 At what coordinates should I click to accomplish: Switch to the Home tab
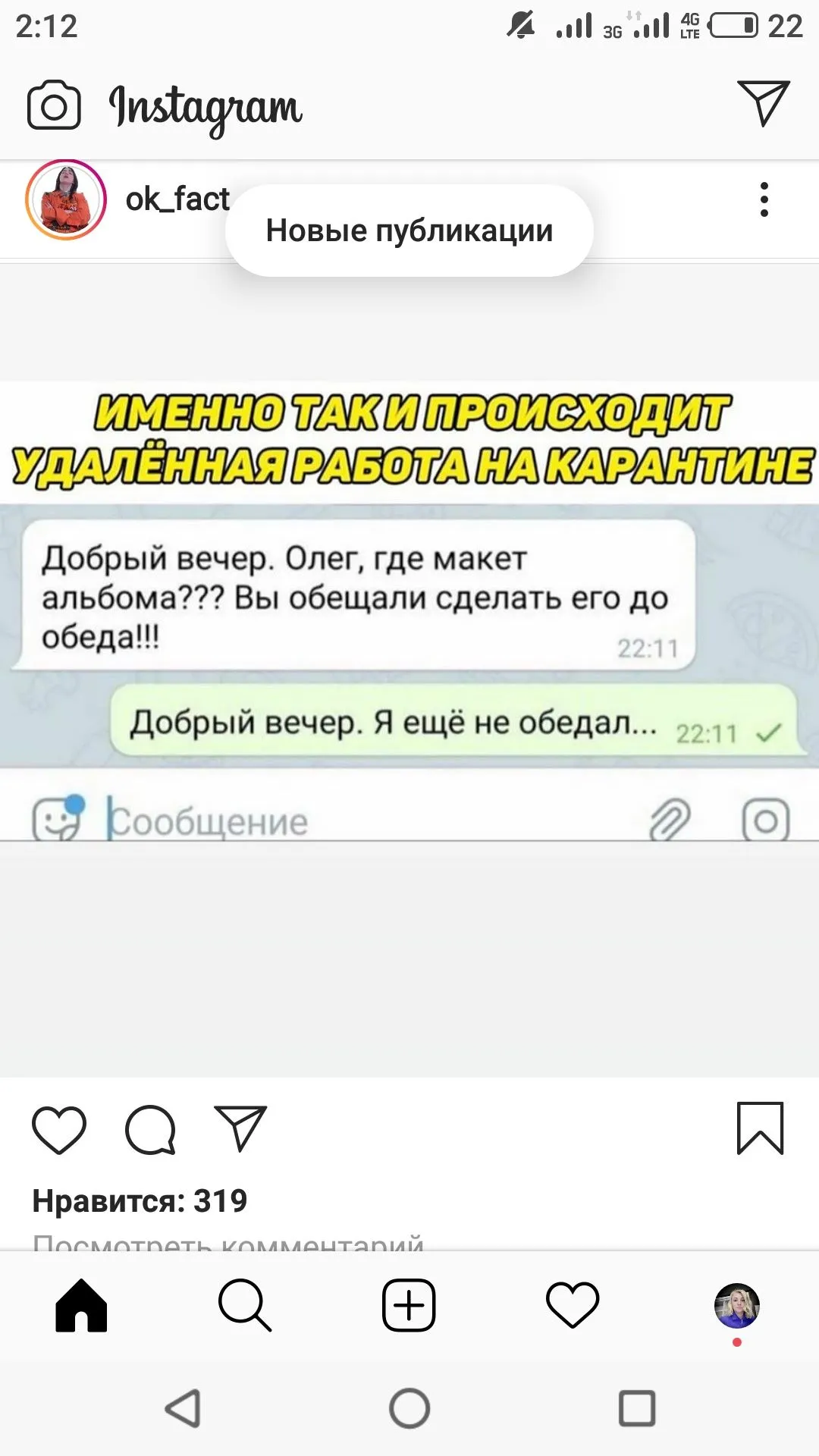pyautogui.click(x=81, y=1306)
